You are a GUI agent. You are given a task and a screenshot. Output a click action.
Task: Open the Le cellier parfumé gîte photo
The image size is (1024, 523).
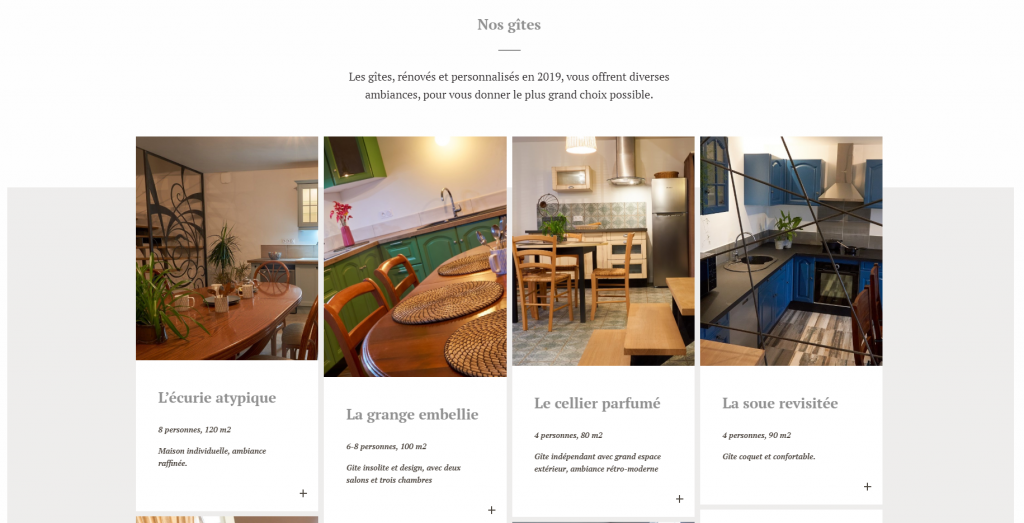point(603,250)
